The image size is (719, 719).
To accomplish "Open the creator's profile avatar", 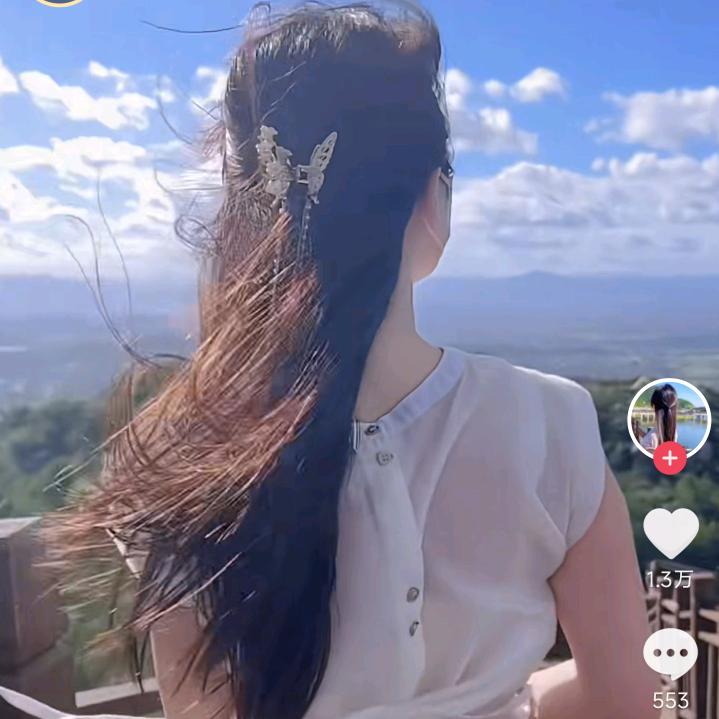I will point(668,417).
